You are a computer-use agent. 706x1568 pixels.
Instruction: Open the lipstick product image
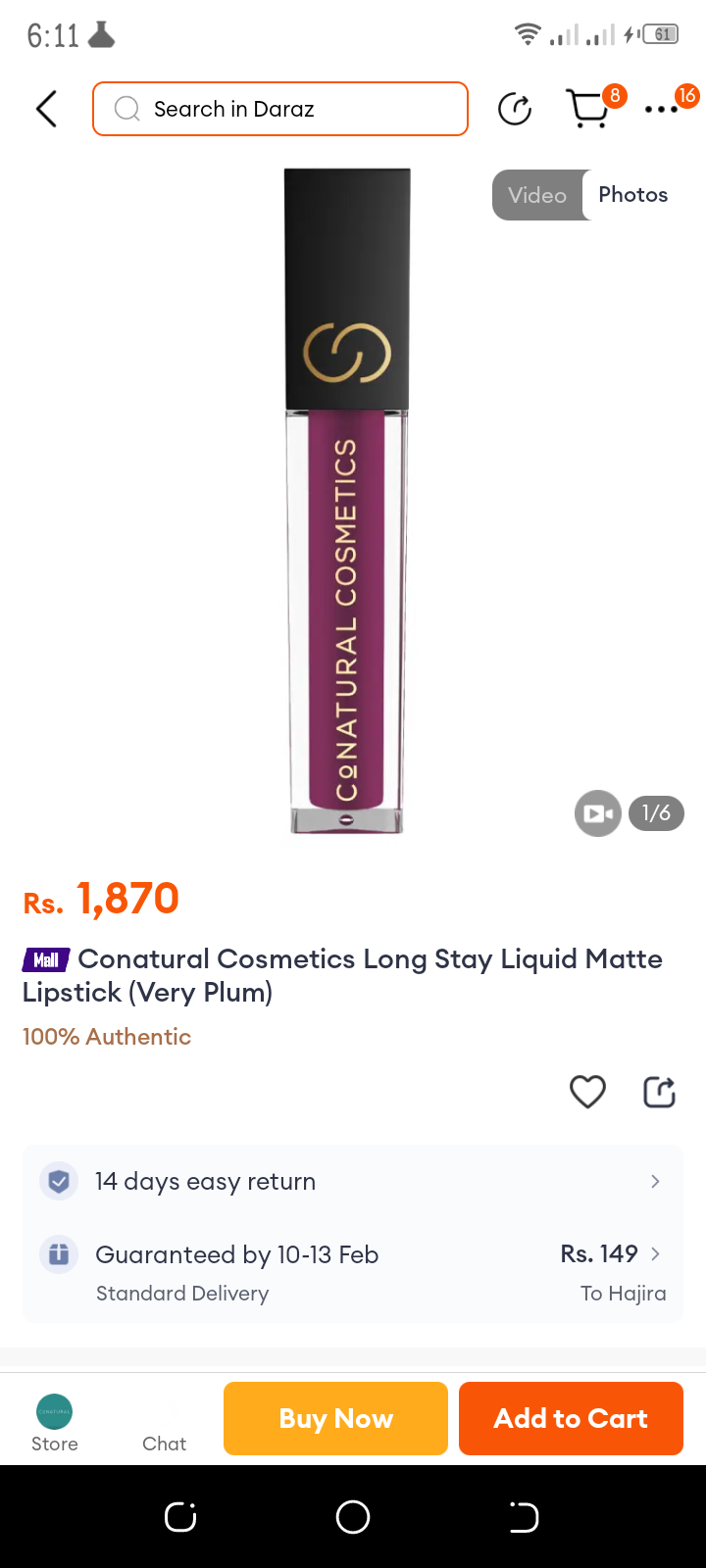tap(347, 500)
